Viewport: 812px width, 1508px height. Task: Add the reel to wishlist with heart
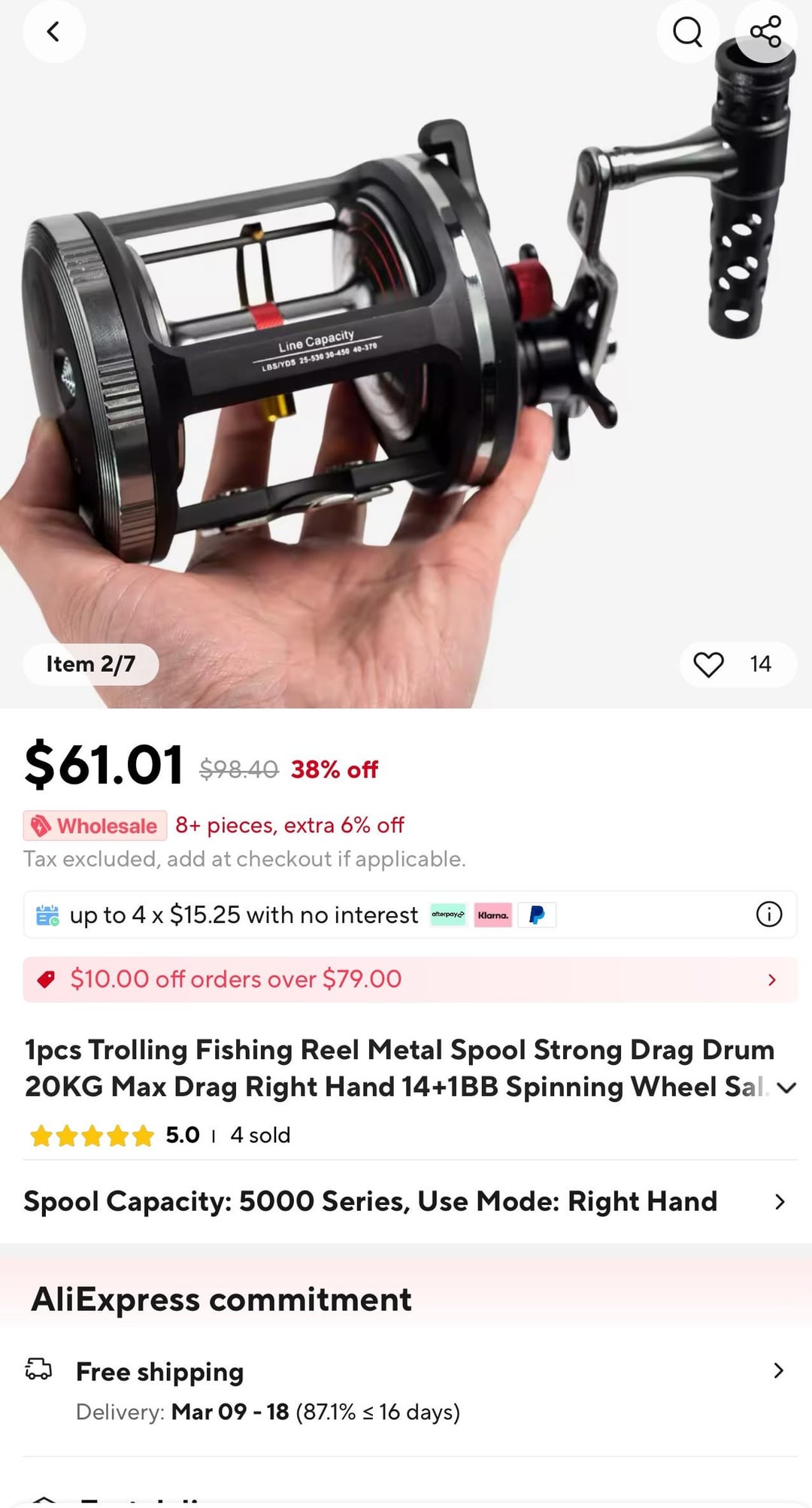coord(708,664)
